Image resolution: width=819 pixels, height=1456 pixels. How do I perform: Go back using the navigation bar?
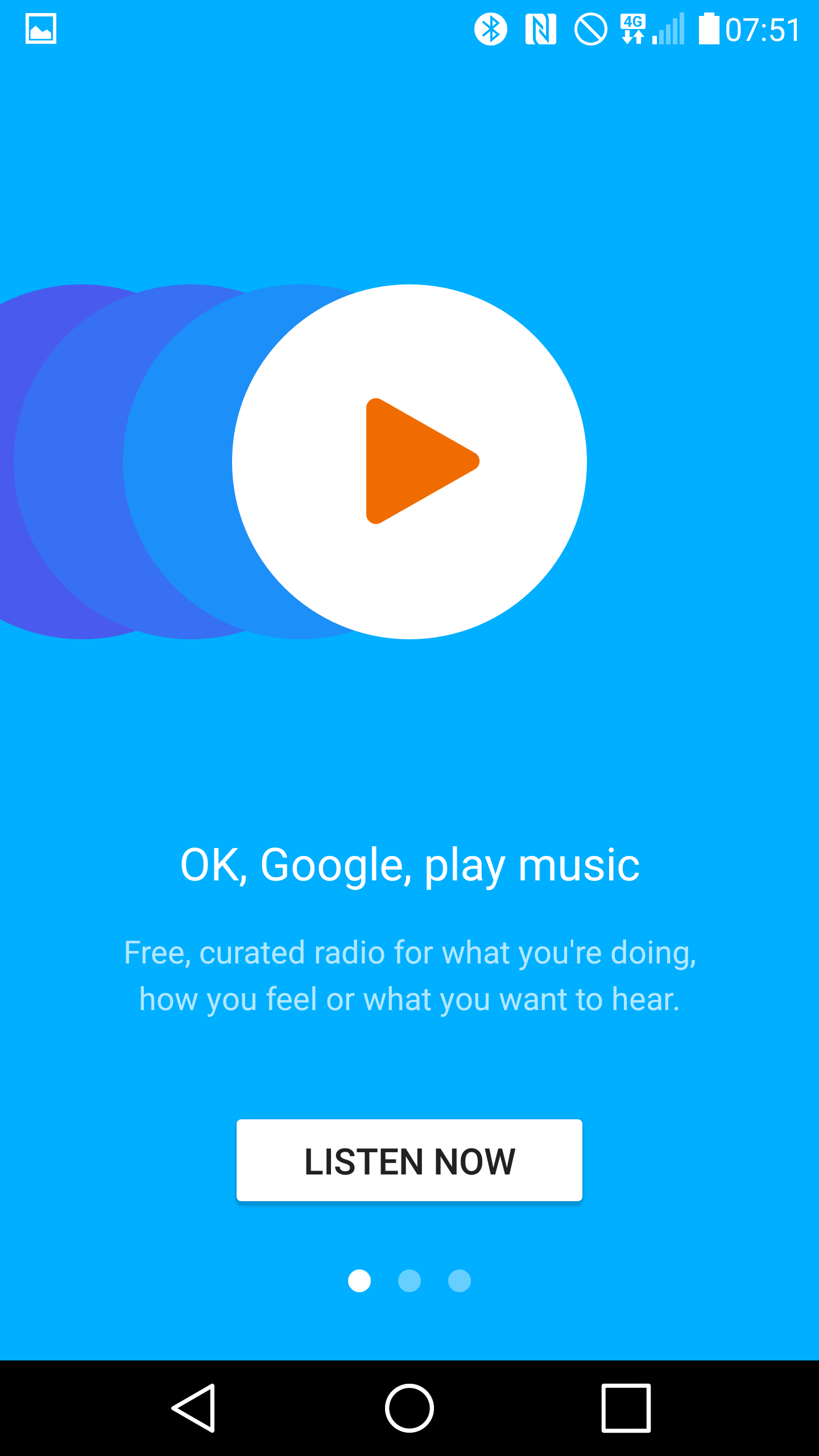[x=193, y=1408]
